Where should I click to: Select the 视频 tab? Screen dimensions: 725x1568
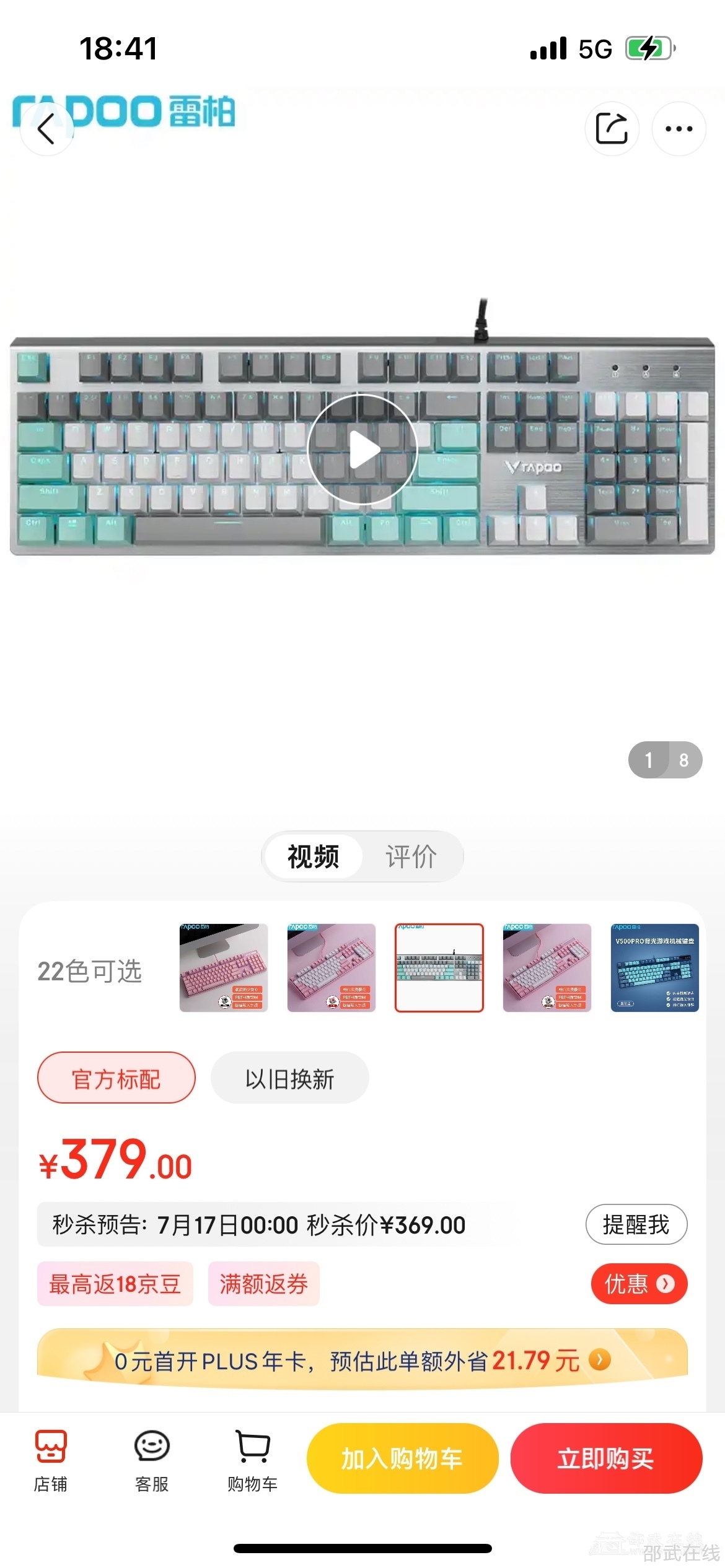point(313,856)
